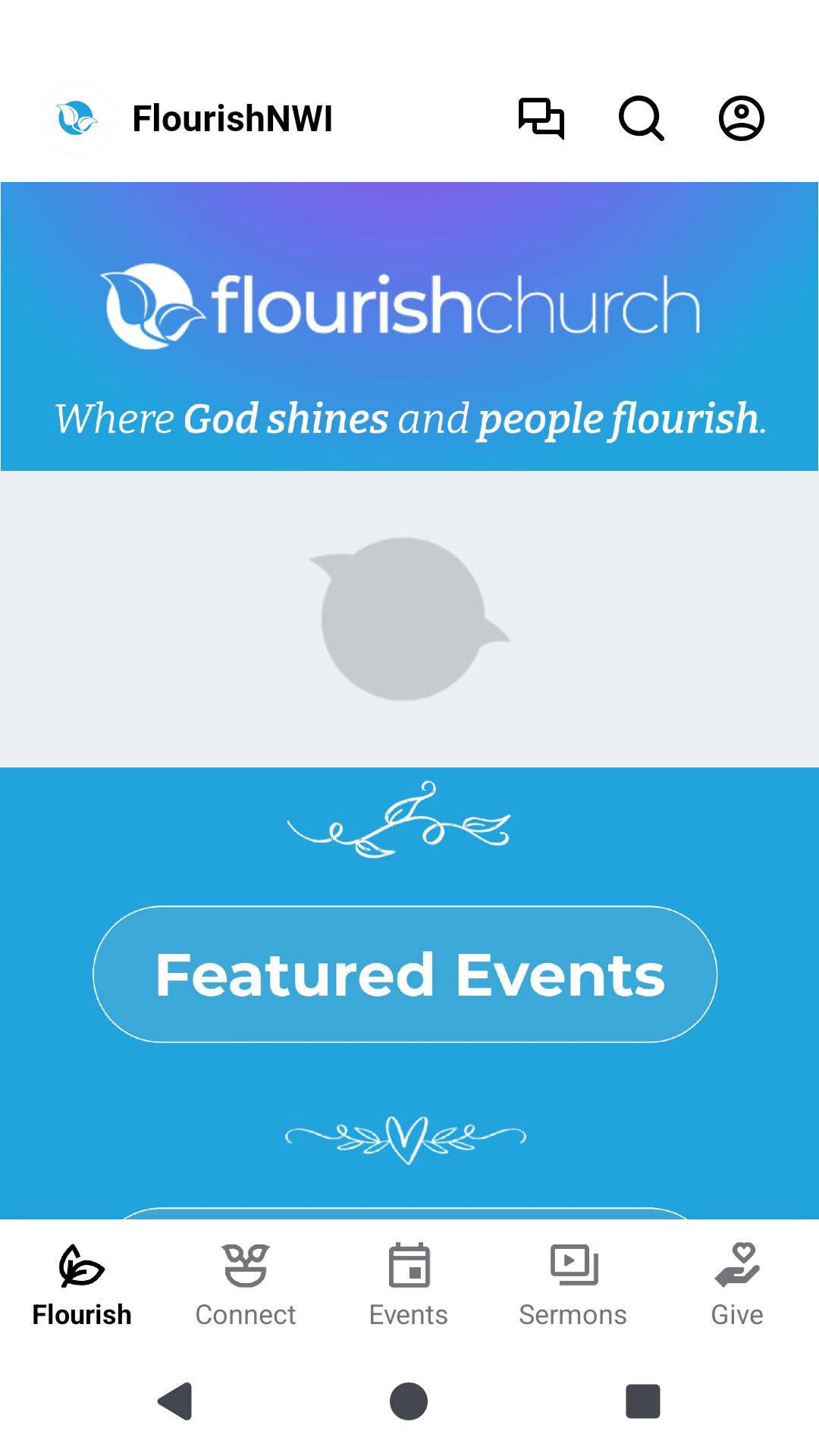The height and width of the screenshot is (1456, 819).
Task: Return to the system home screen
Action: click(x=409, y=1401)
